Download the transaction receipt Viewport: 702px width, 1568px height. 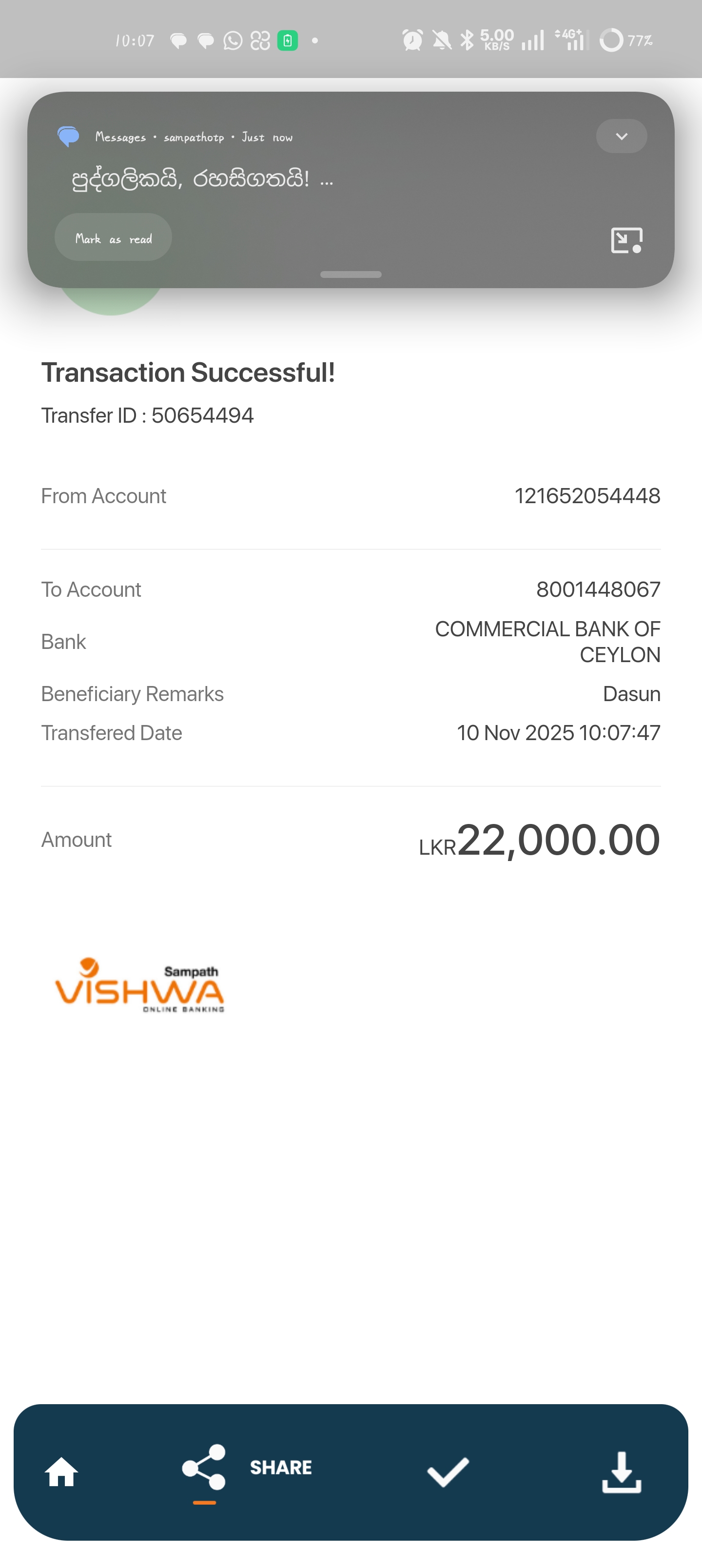pos(621,1472)
